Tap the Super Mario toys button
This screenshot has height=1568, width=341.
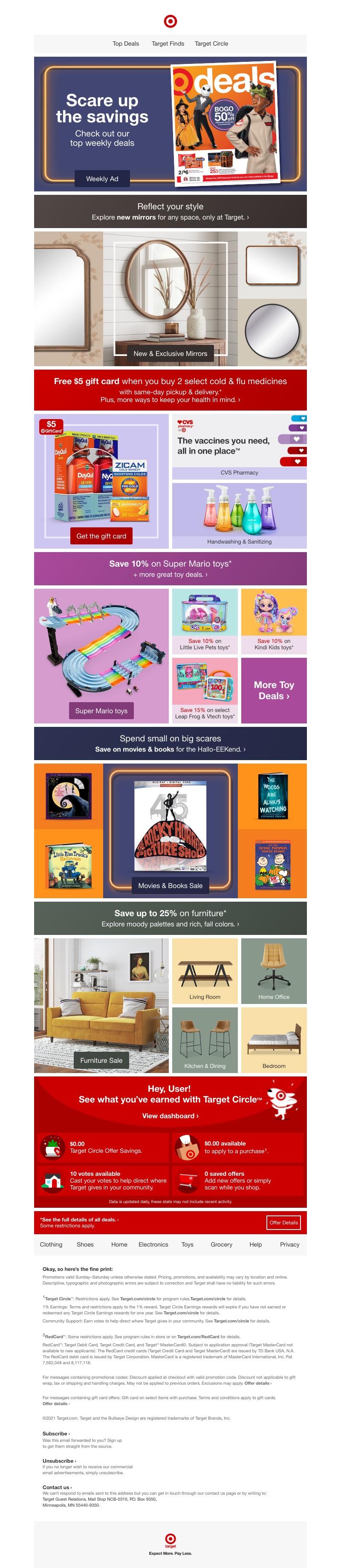[x=101, y=711]
